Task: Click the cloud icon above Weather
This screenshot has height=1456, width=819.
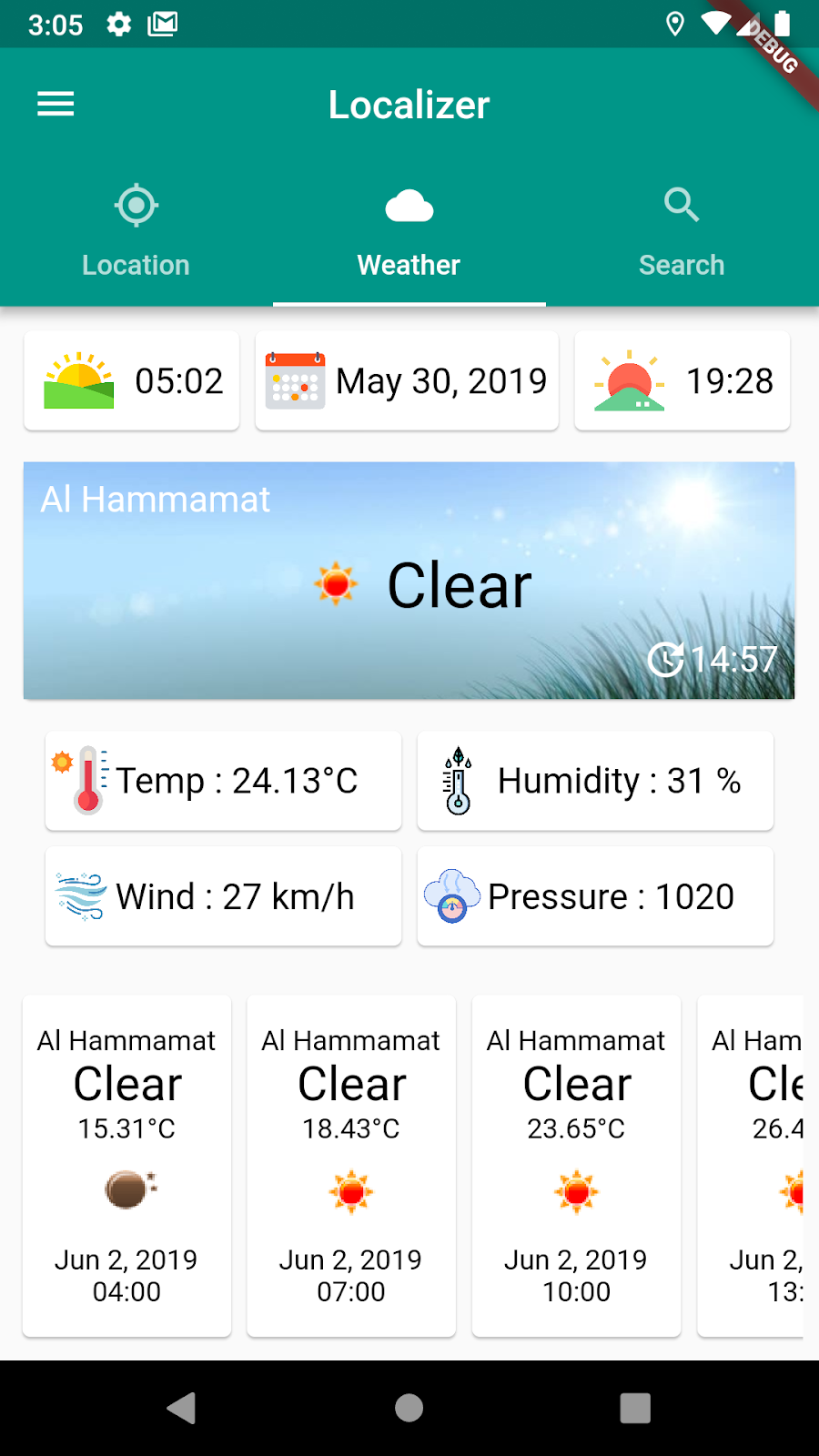Action: tap(409, 205)
